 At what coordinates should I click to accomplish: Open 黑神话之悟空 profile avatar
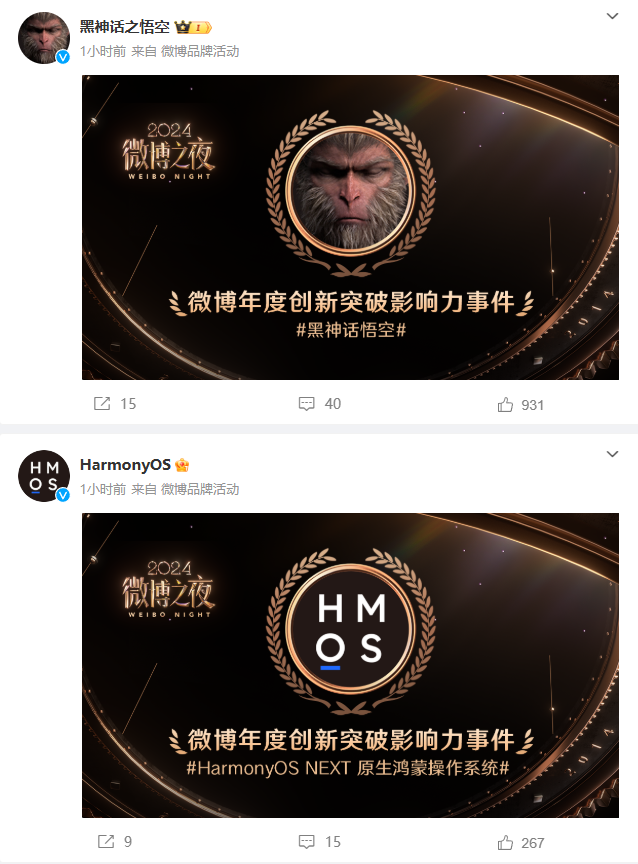[43, 39]
